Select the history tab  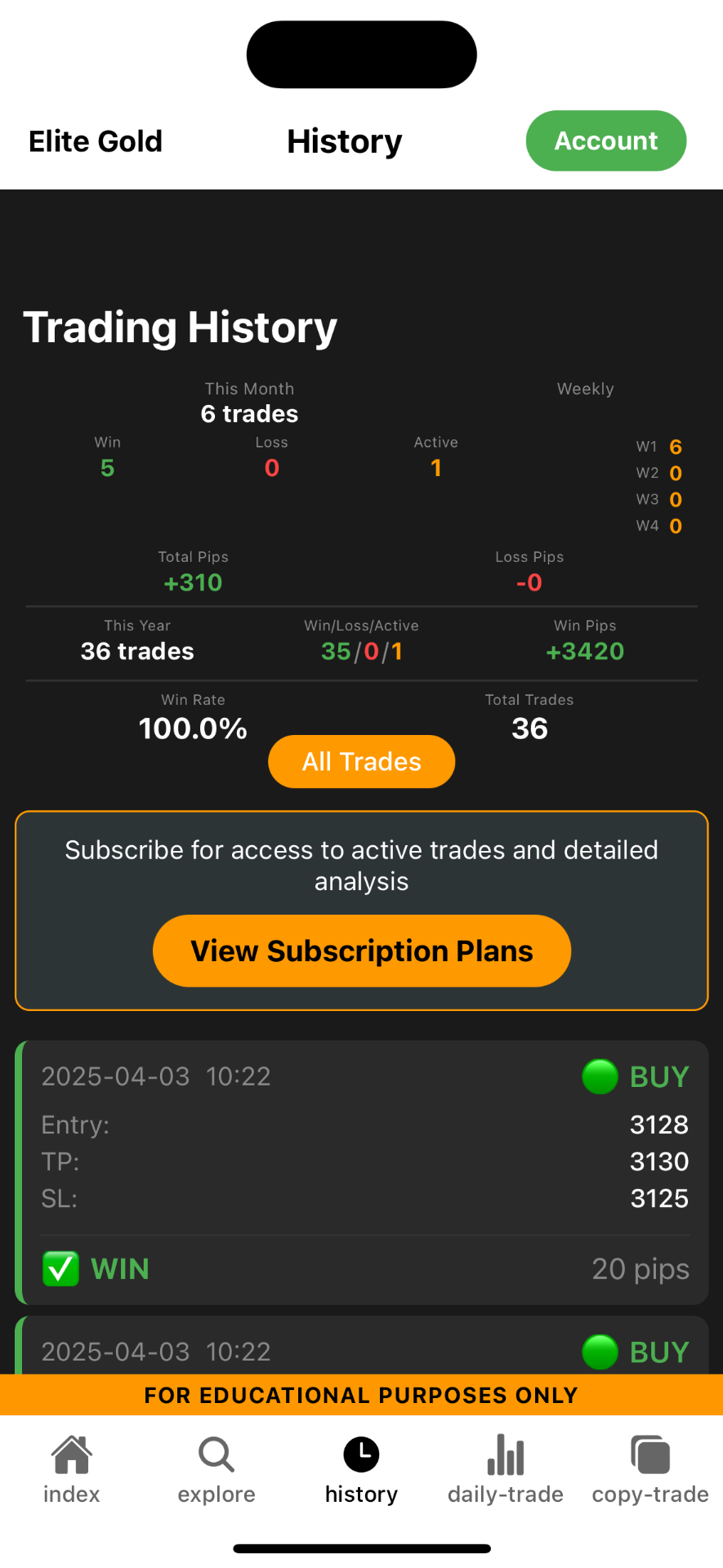click(x=361, y=1469)
